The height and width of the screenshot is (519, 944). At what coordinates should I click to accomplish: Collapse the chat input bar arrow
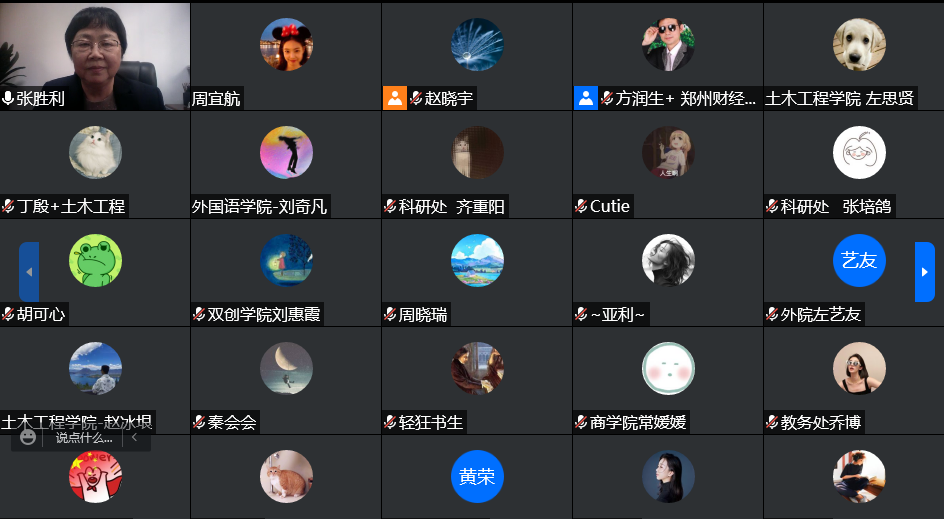pos(135,437)
